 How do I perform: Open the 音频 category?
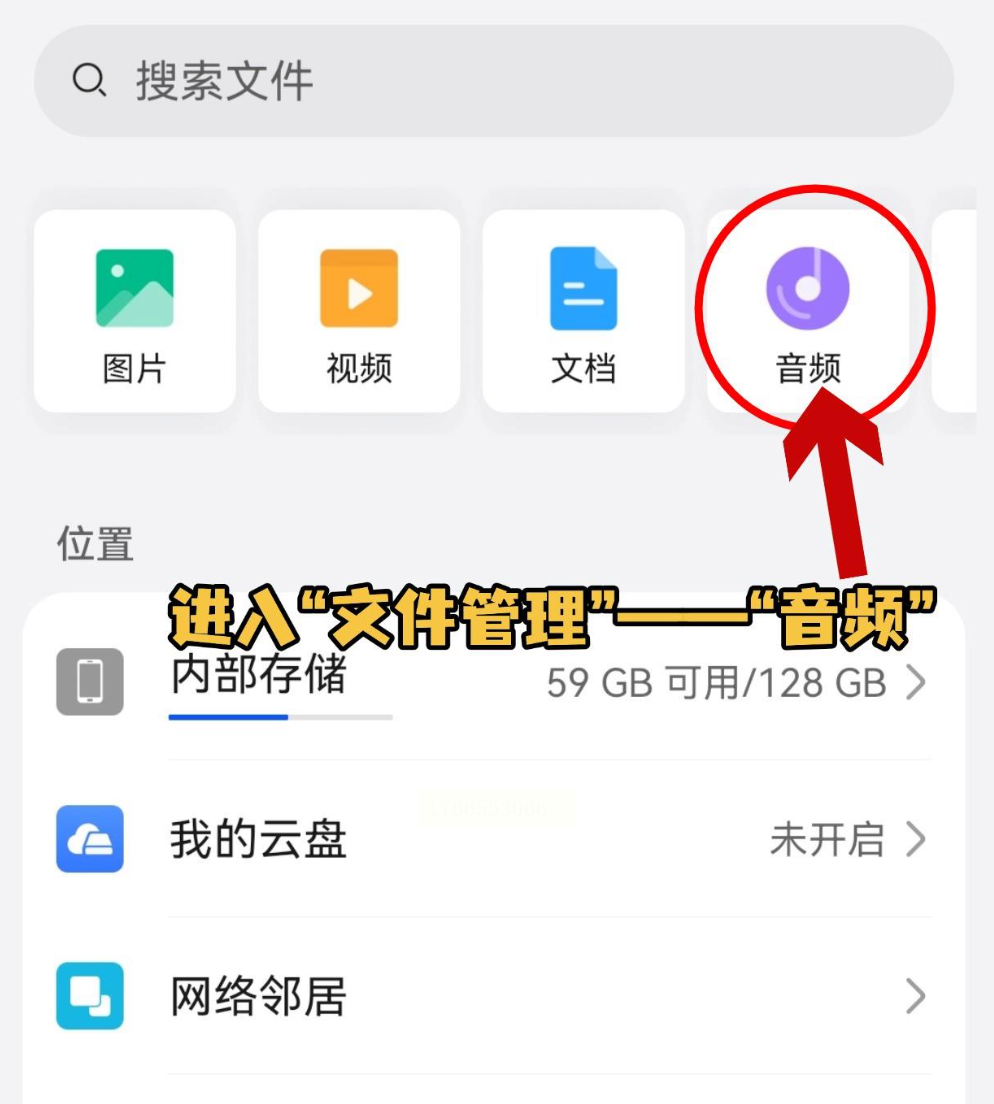pos(808,312)
